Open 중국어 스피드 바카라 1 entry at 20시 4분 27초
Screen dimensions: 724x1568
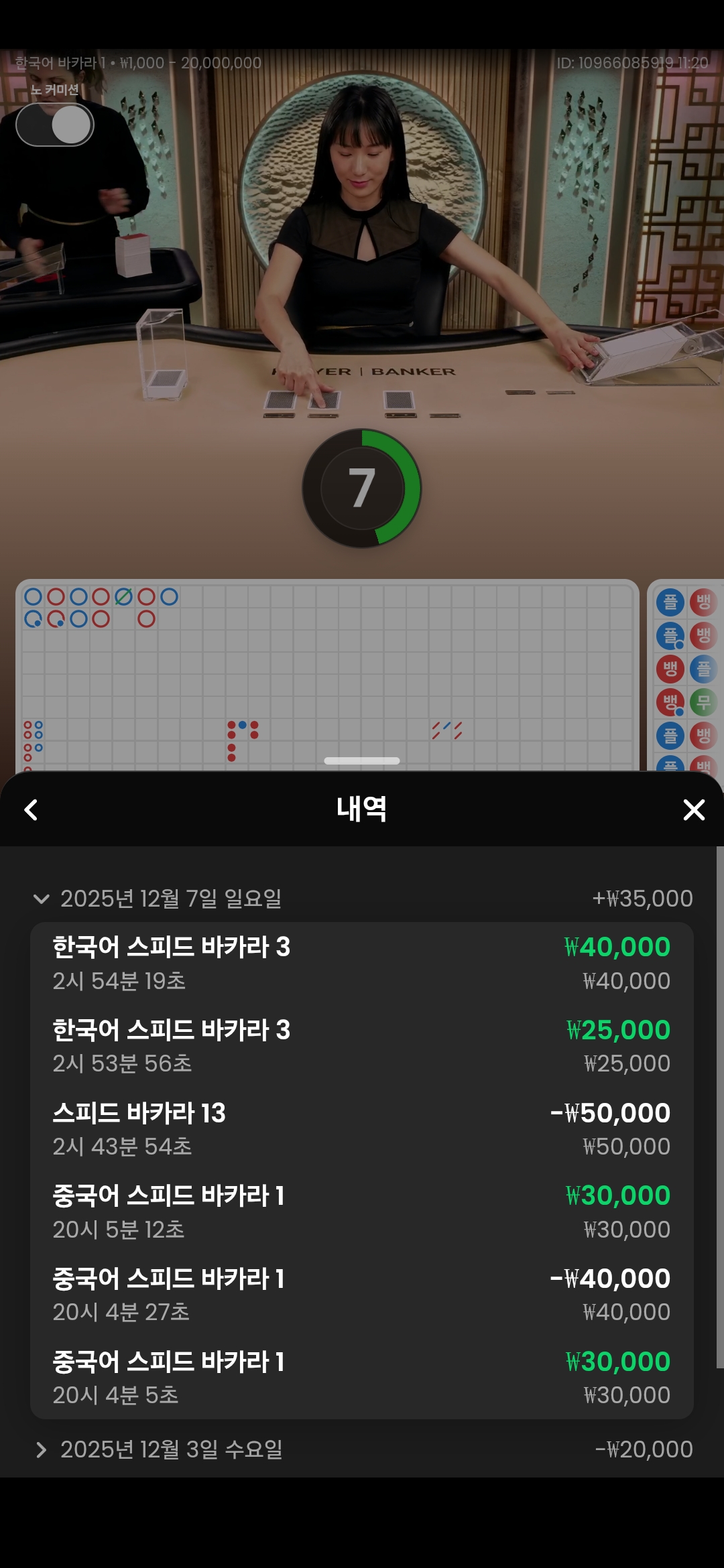pyautogui.click(x=362, y=1295)
